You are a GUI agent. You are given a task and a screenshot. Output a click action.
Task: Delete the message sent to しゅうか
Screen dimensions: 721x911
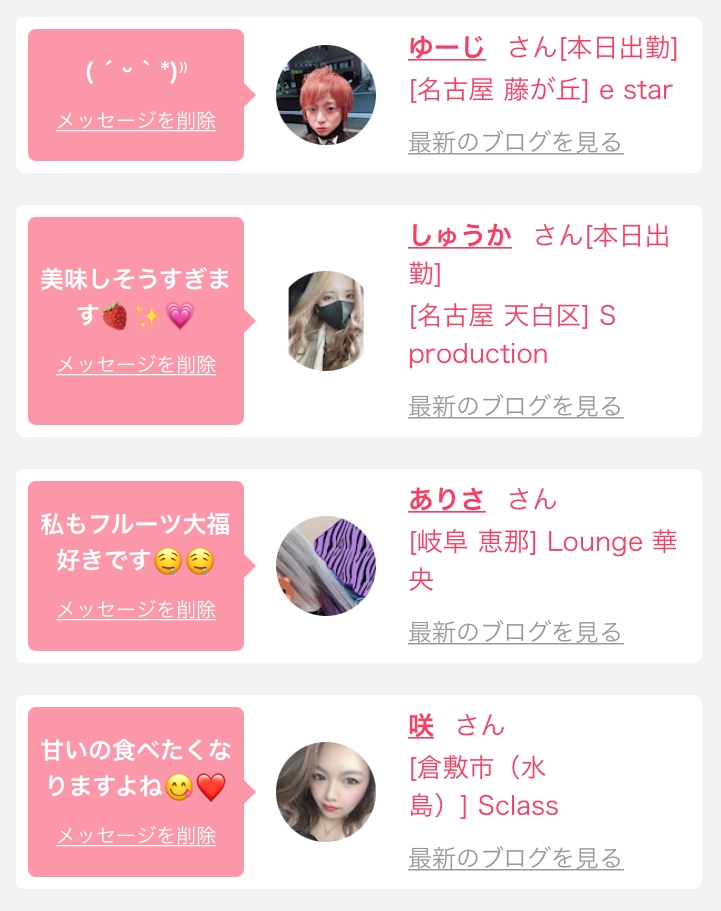[x=136, y=365]
